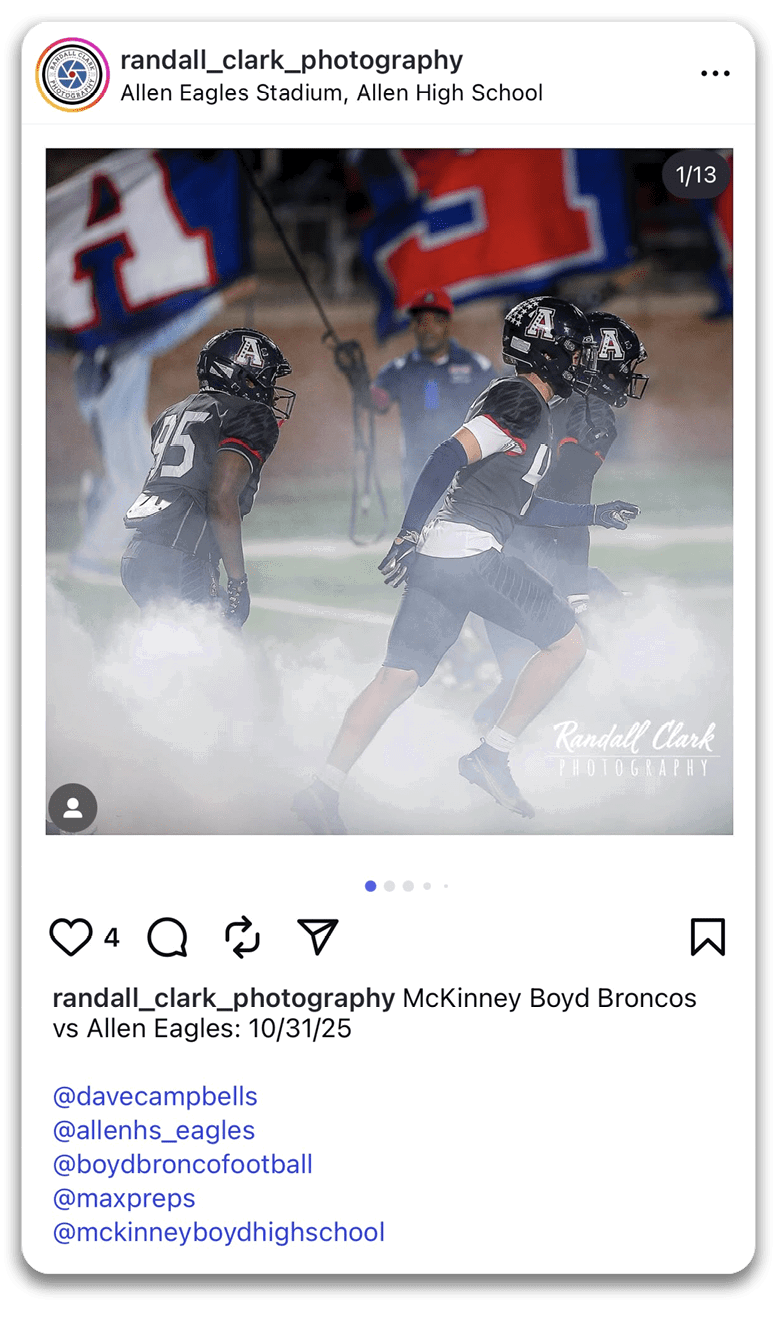The width and height of the screenshot is (778, 1333).
Task: View the @mckinneyboydhighschool mention
Action: point(219,1232)
